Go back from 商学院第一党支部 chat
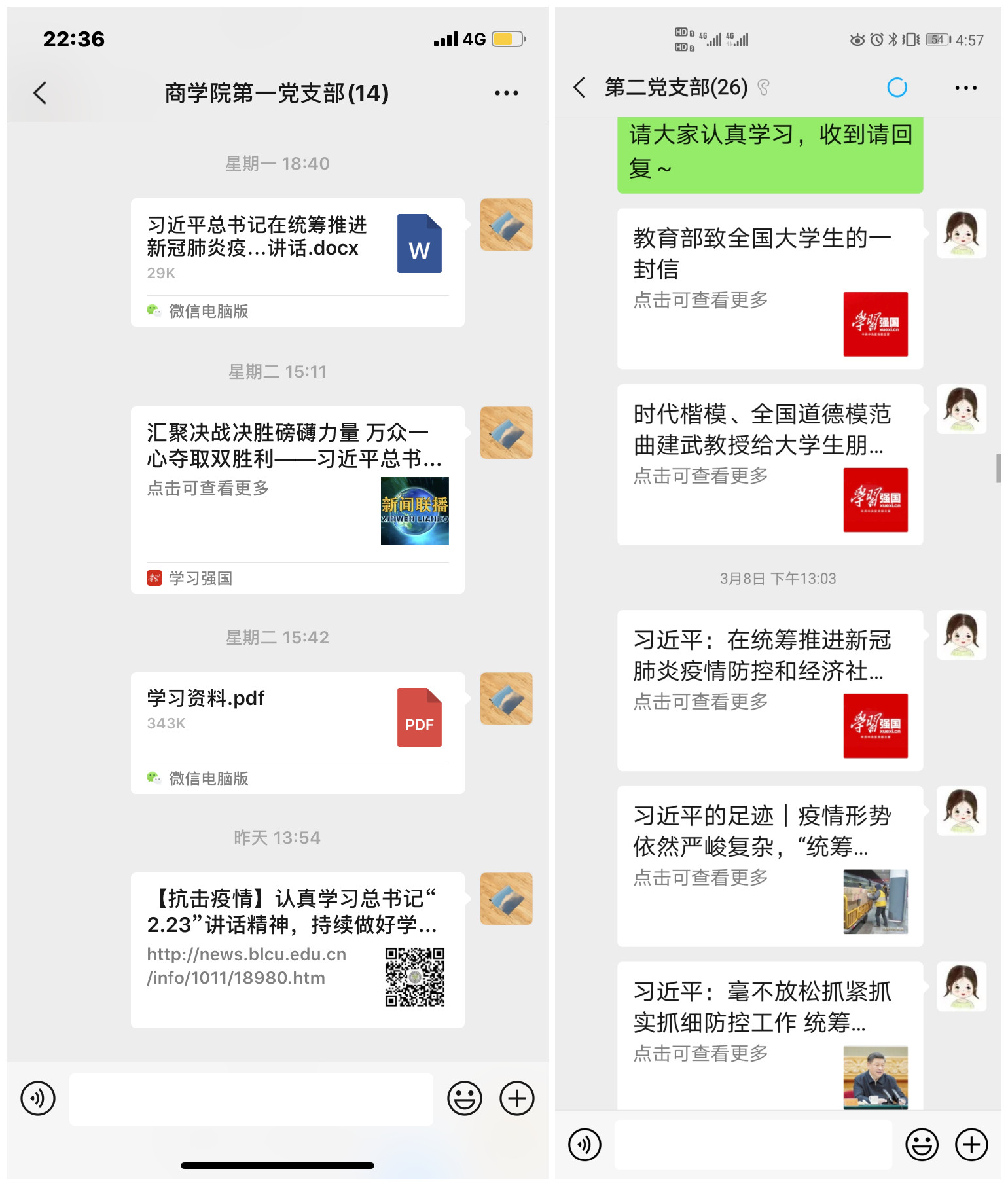The width and height of the screenshot is (1008, 1186). pos(40,93)
